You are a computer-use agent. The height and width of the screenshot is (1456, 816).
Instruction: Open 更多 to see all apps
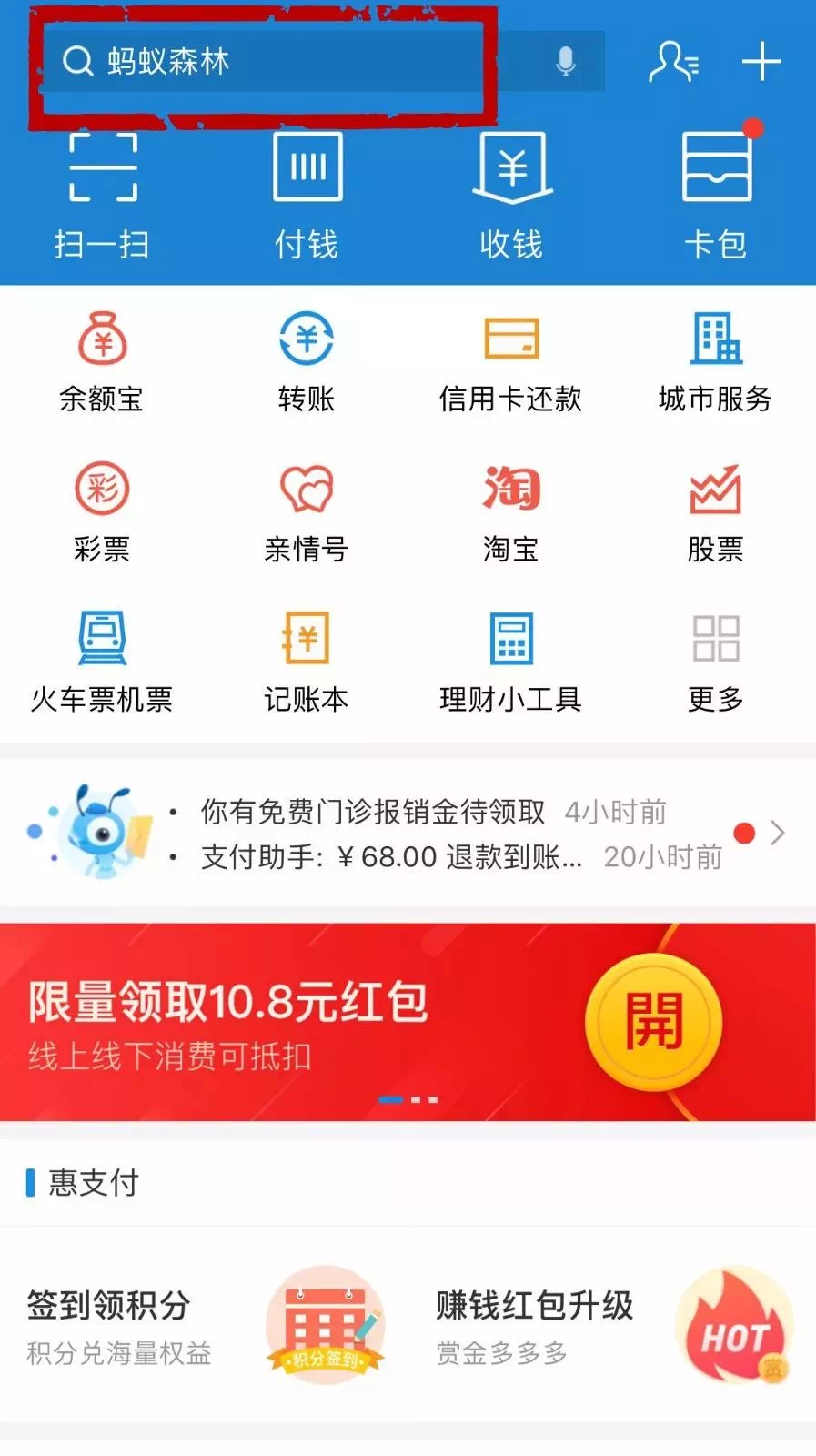[x=715, y=662]
